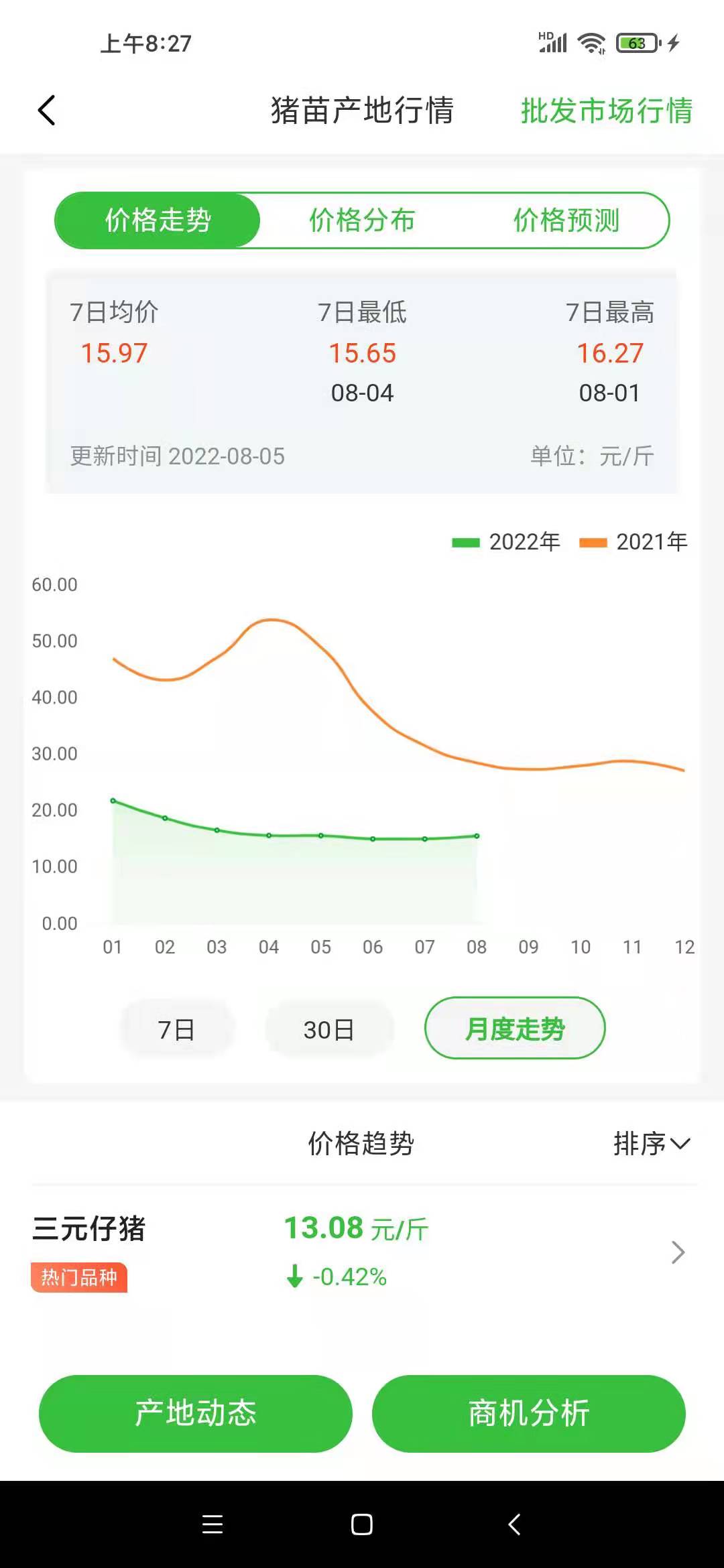Toggle the 2022年 legend series

point(506,541)
